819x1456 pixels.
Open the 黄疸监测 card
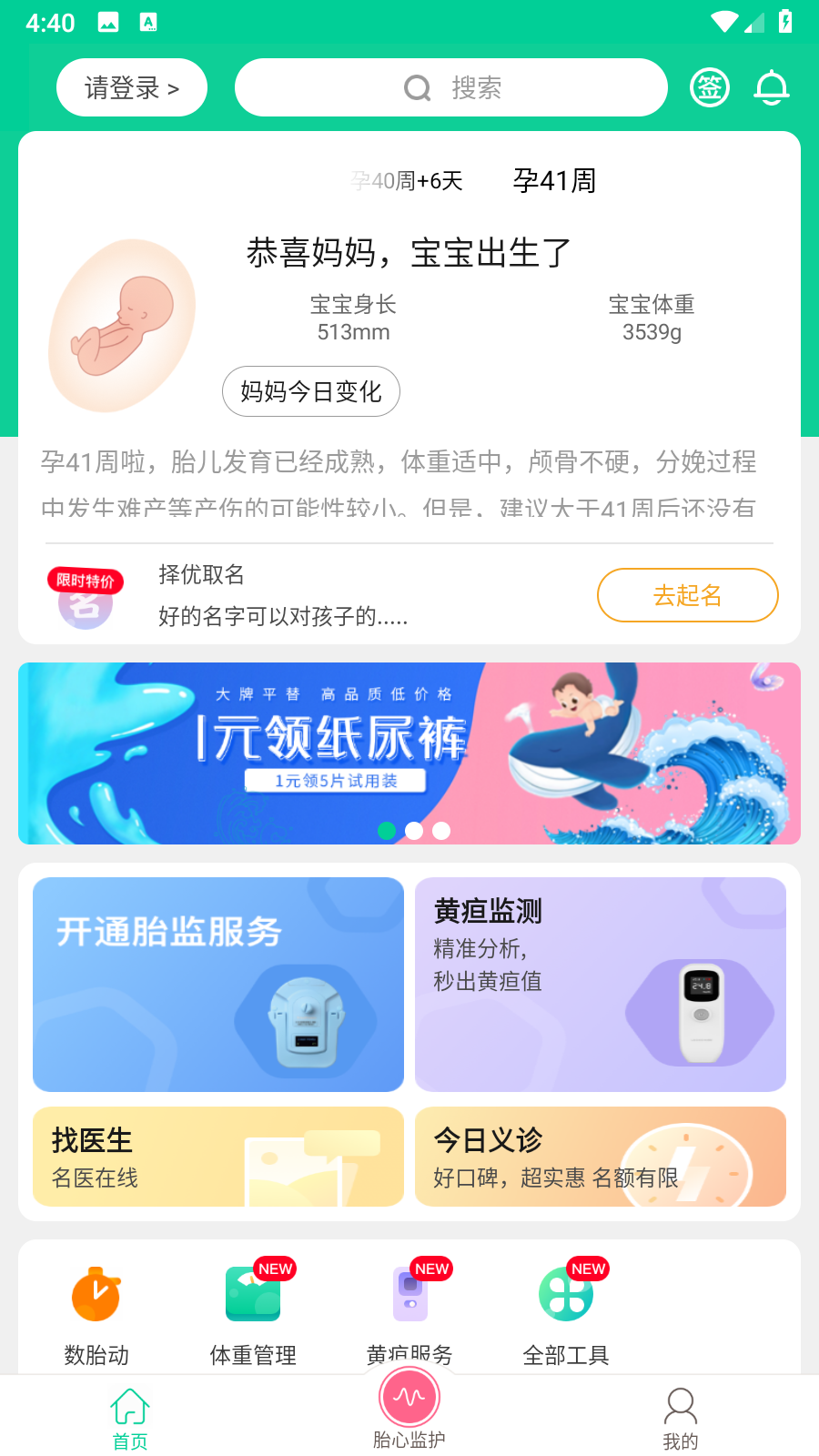[601, 985]
